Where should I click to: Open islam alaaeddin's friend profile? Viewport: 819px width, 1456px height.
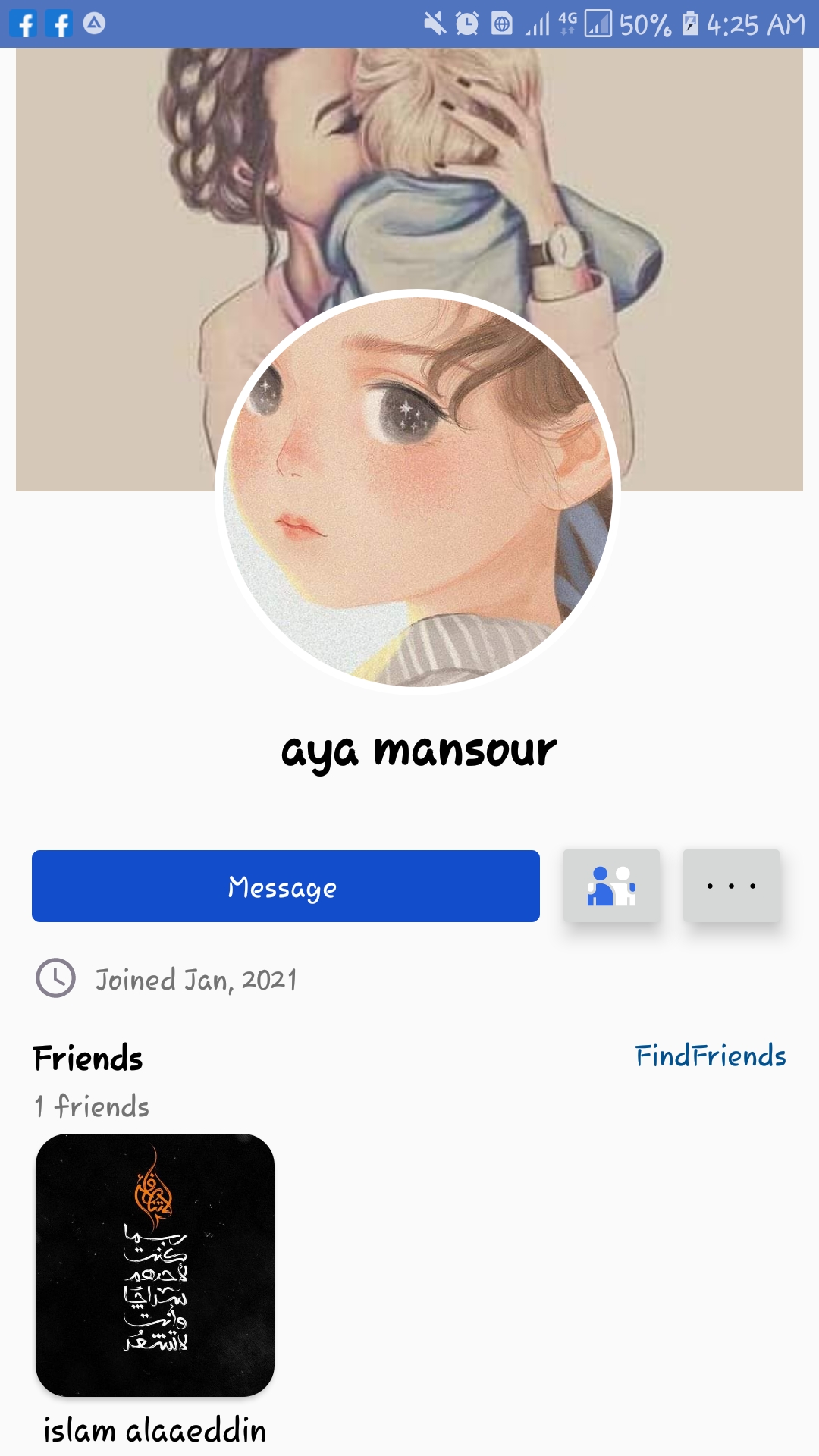(x=155, y=1265)
